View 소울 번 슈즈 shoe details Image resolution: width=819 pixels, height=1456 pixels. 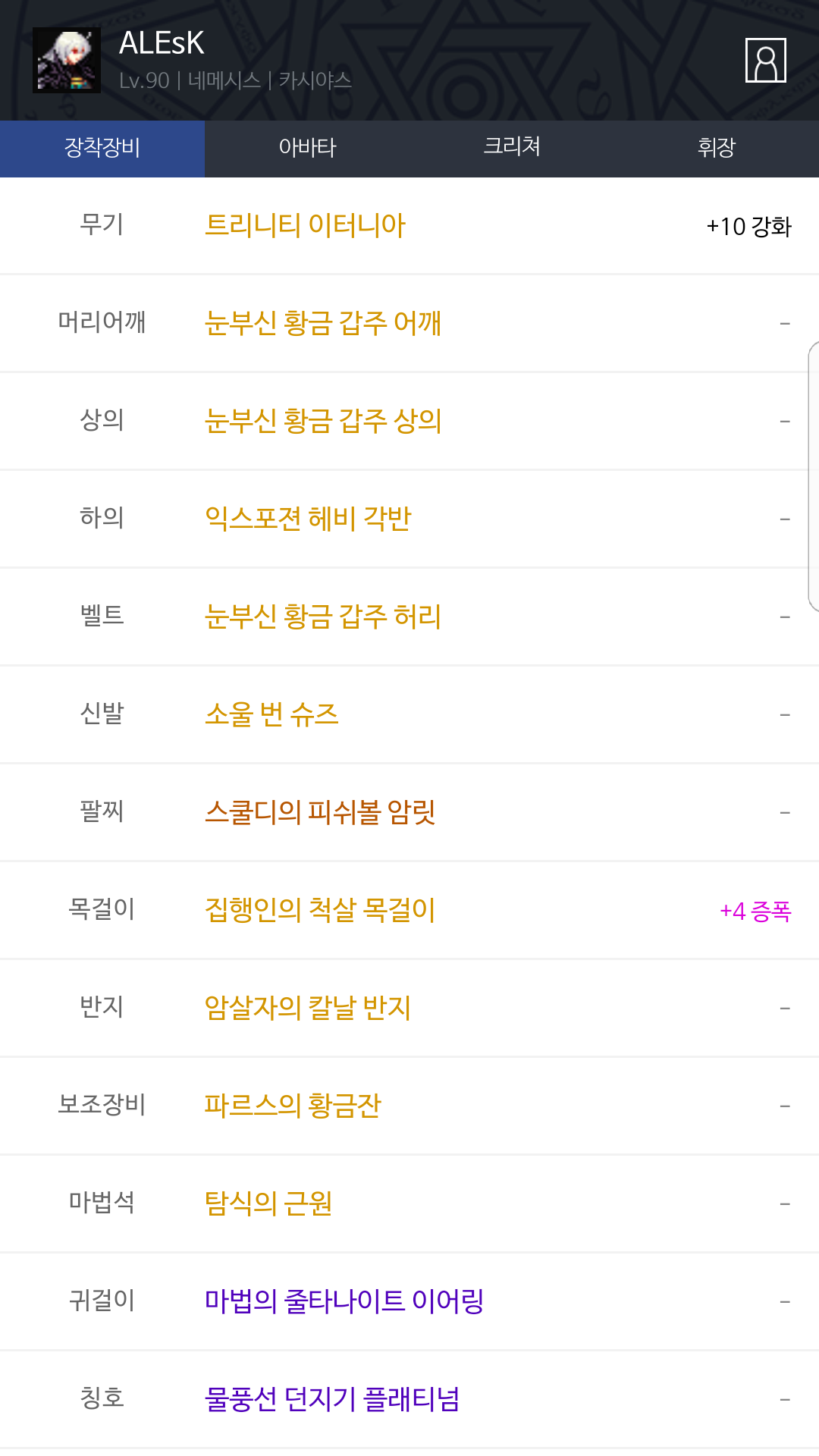pyautogui.click(x=409, y=714)
